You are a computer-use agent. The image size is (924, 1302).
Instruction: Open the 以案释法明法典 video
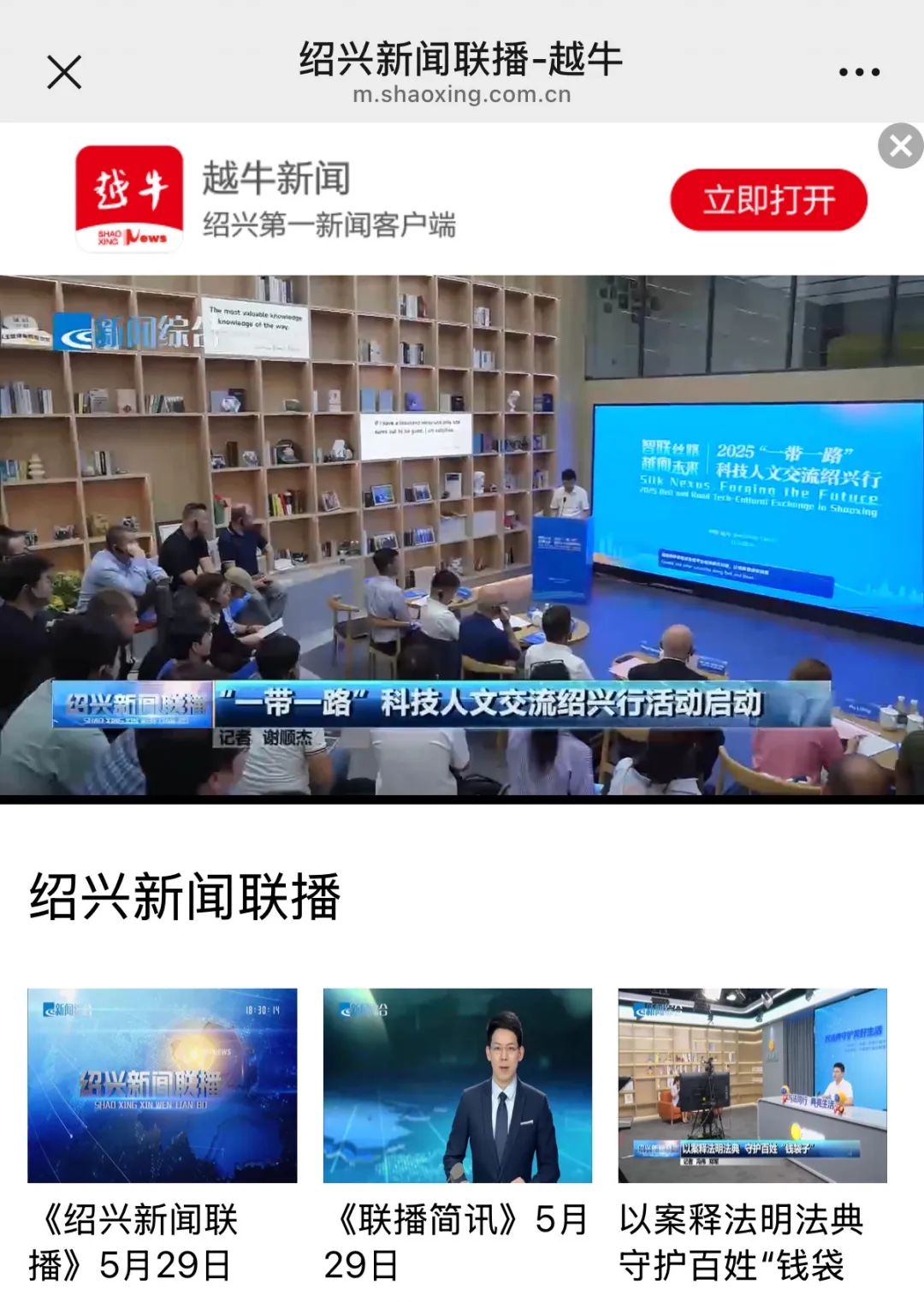pos(752,1085)
